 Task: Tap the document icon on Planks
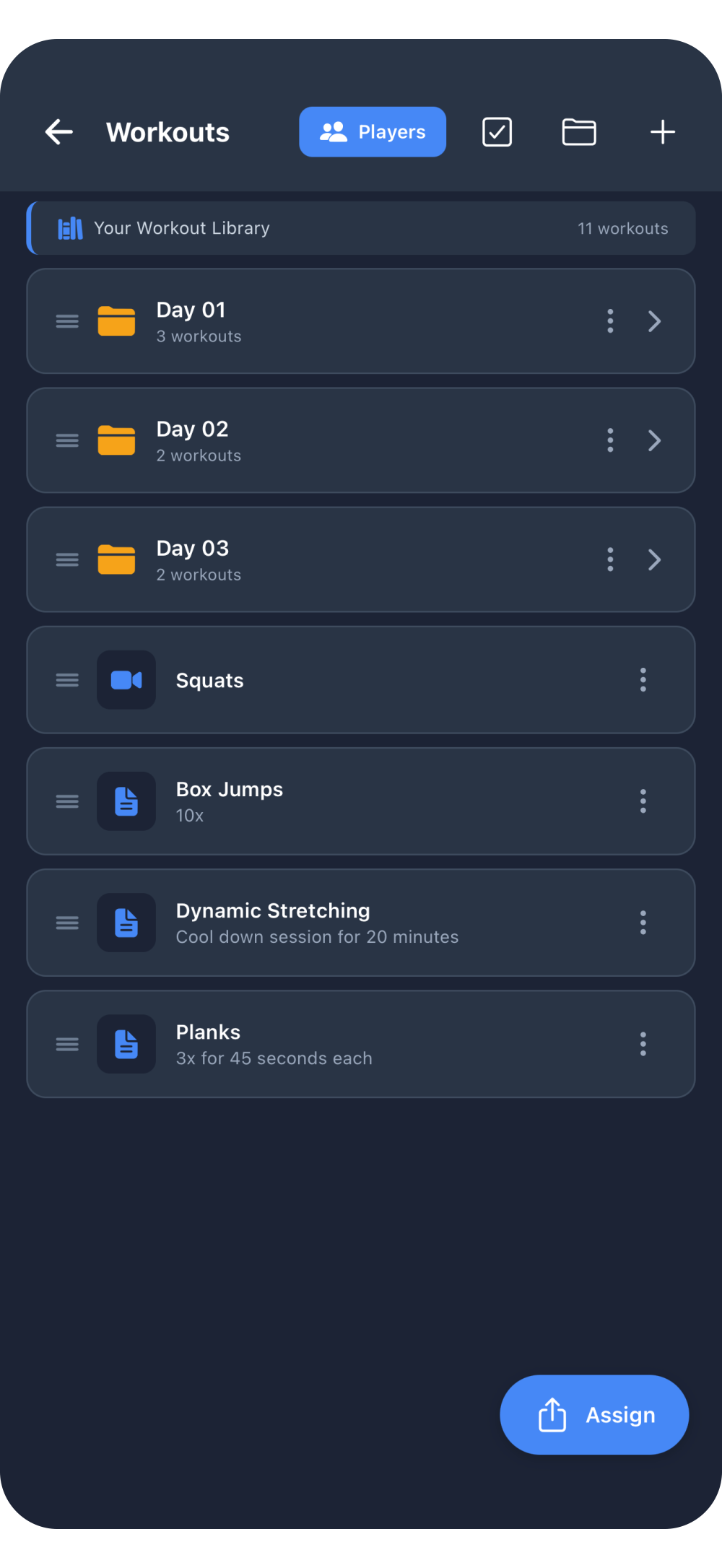126,1043
